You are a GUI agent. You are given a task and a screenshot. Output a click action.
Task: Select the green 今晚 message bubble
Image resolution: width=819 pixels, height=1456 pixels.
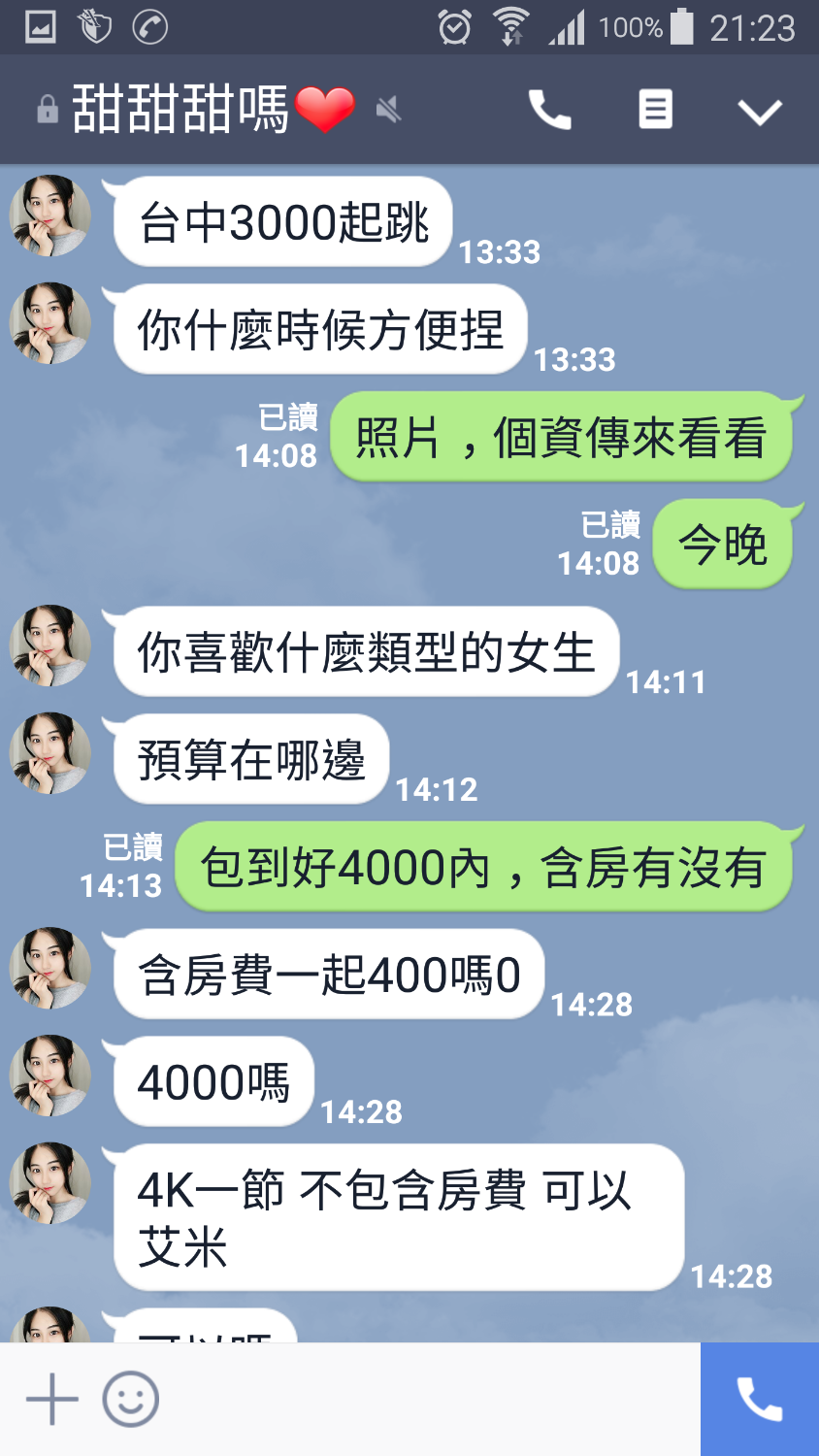pyautogui.click(x=723, y=544)
